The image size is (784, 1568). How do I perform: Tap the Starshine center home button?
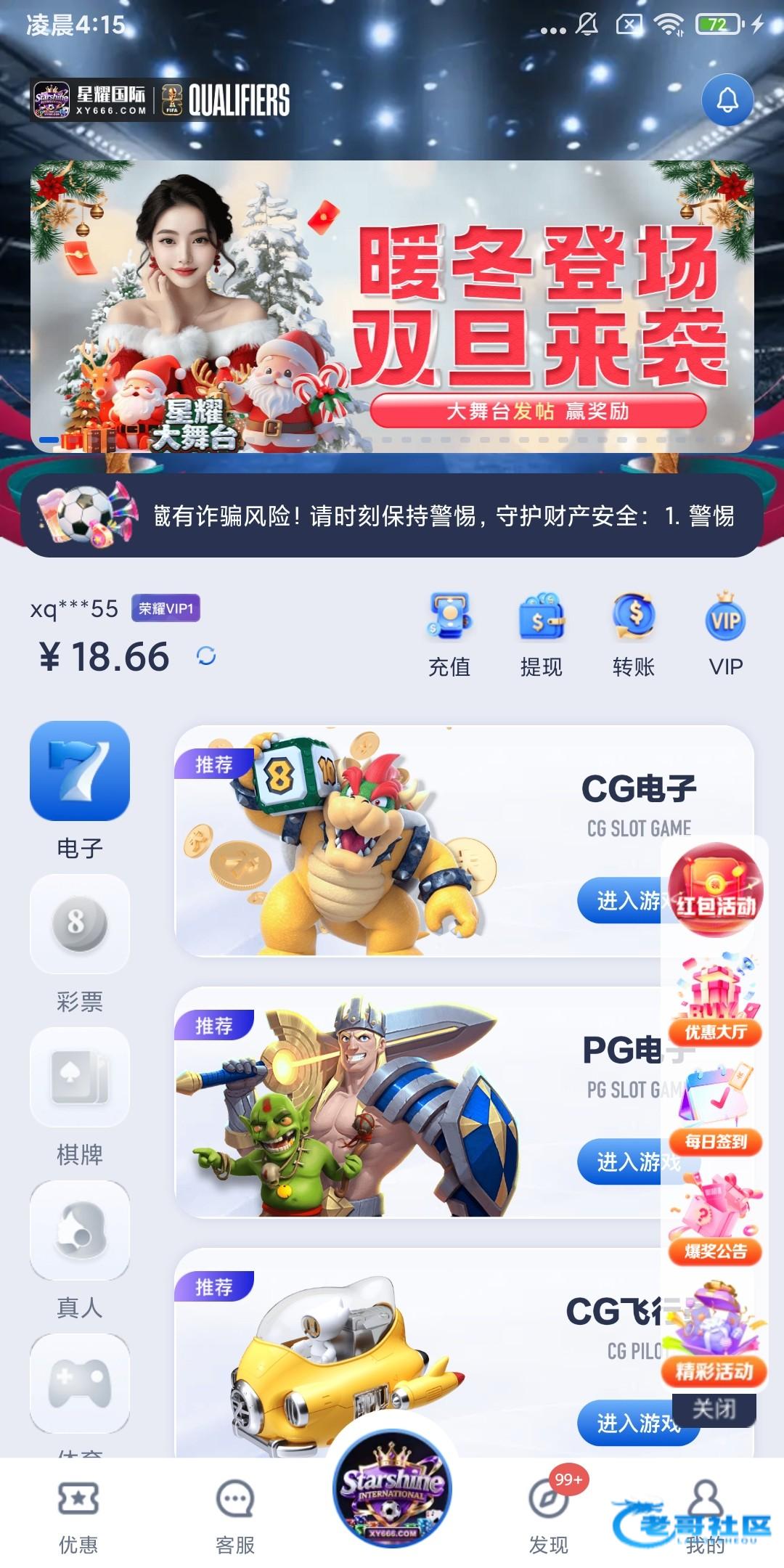pyautogui.click(x=392, y=1490)
